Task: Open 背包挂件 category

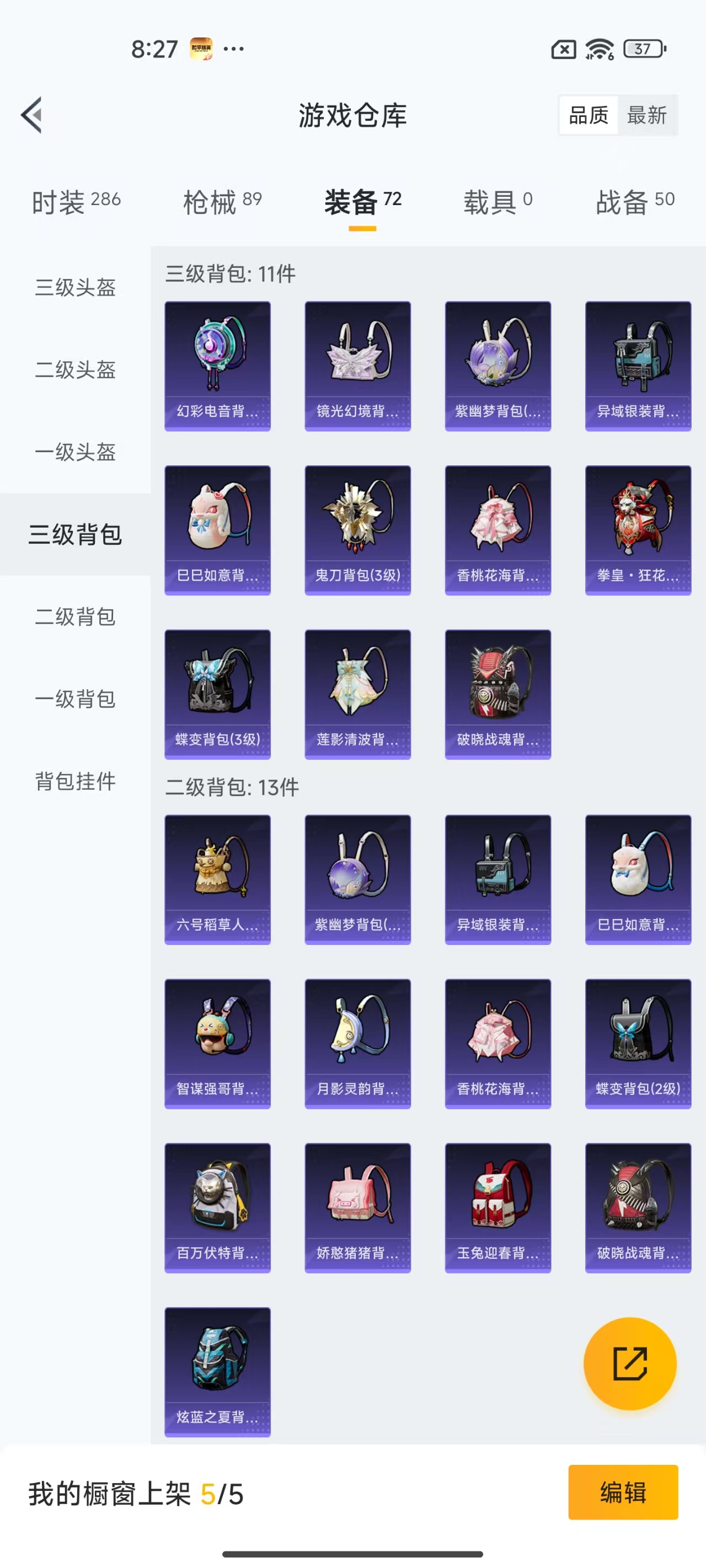Action: [75, 781]
